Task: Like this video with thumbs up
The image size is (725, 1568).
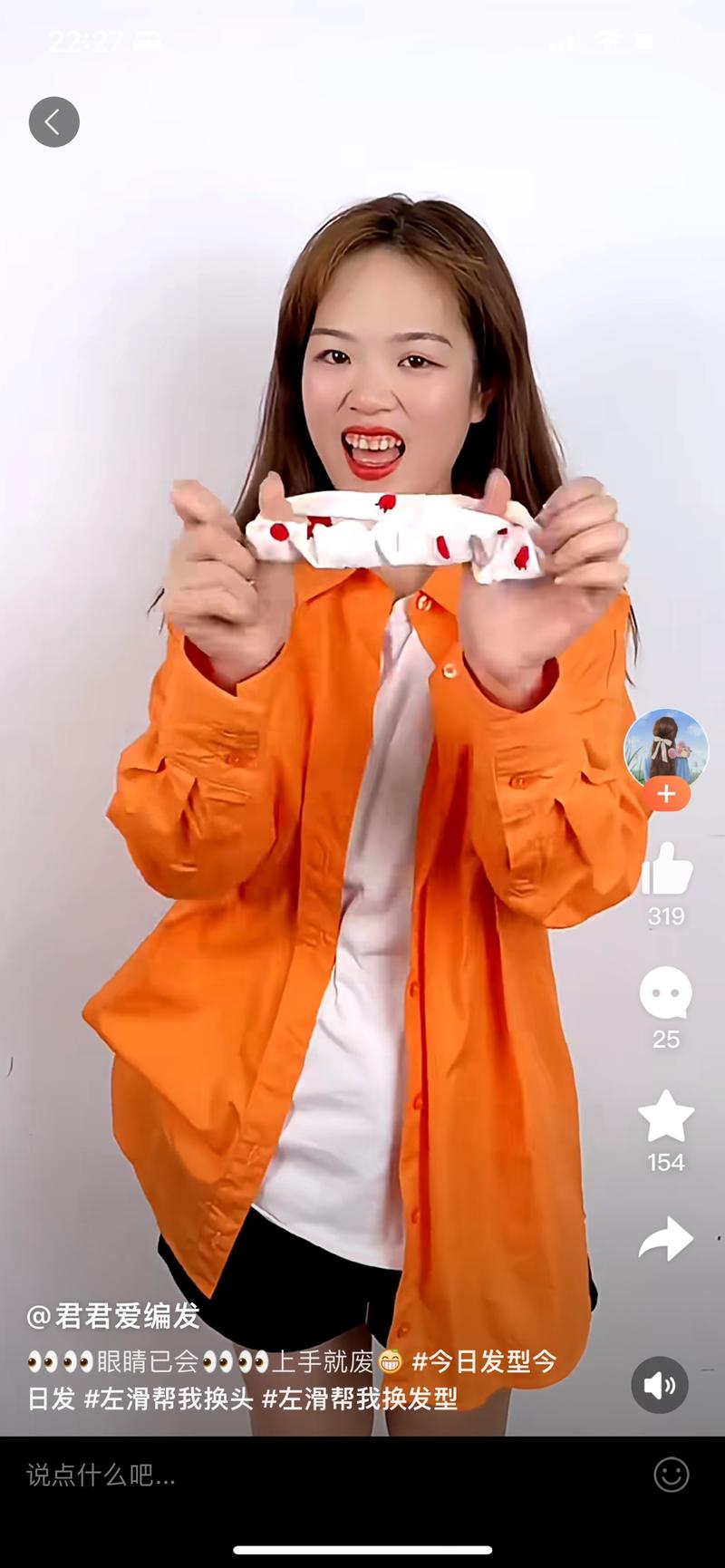Action: tap(666, 869)
